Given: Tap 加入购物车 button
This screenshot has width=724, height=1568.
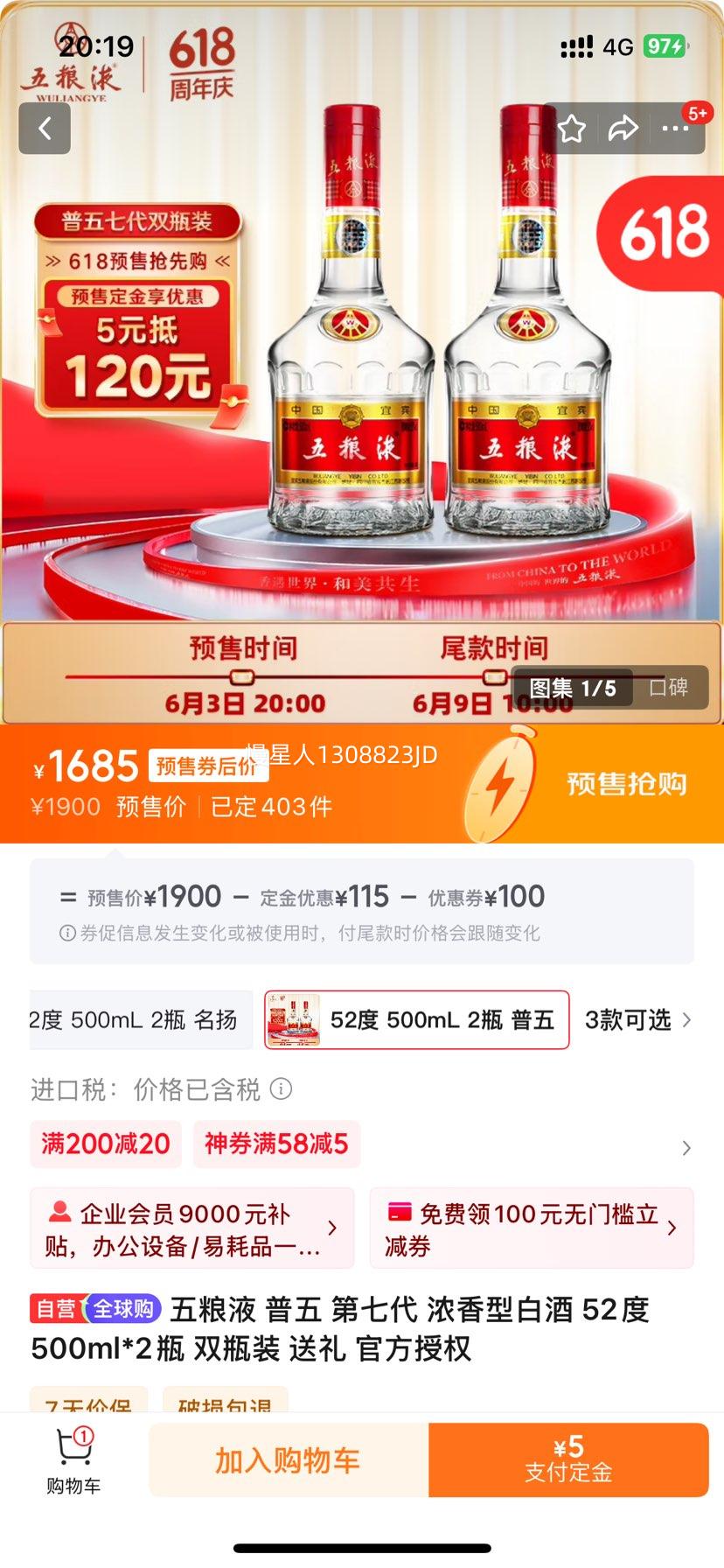Looking at the screenshot, I should (288, 1460).
